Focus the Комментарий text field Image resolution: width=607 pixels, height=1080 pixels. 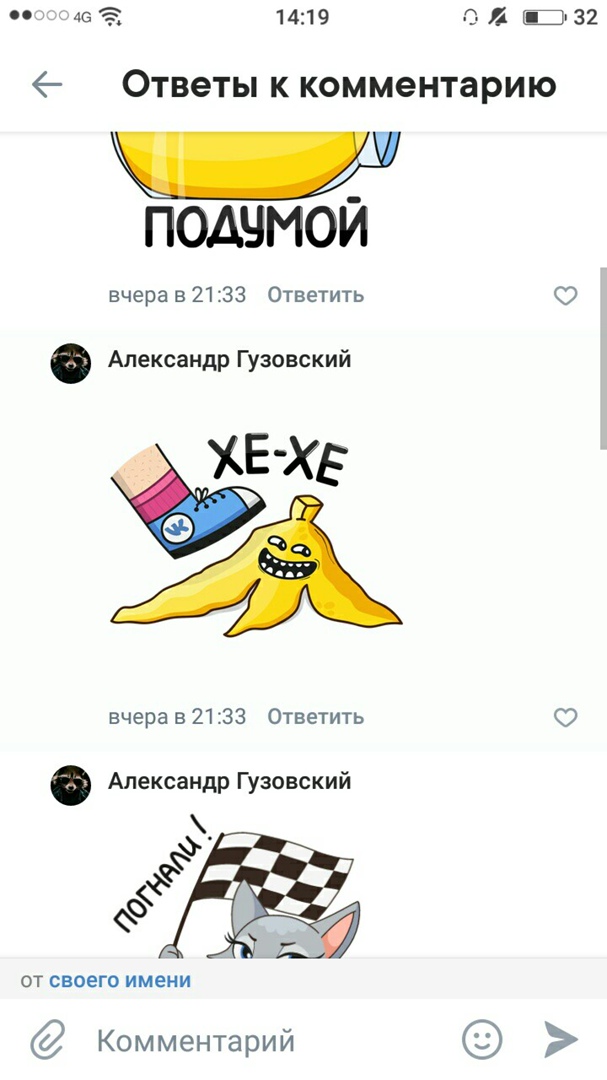pos(260,1041)
